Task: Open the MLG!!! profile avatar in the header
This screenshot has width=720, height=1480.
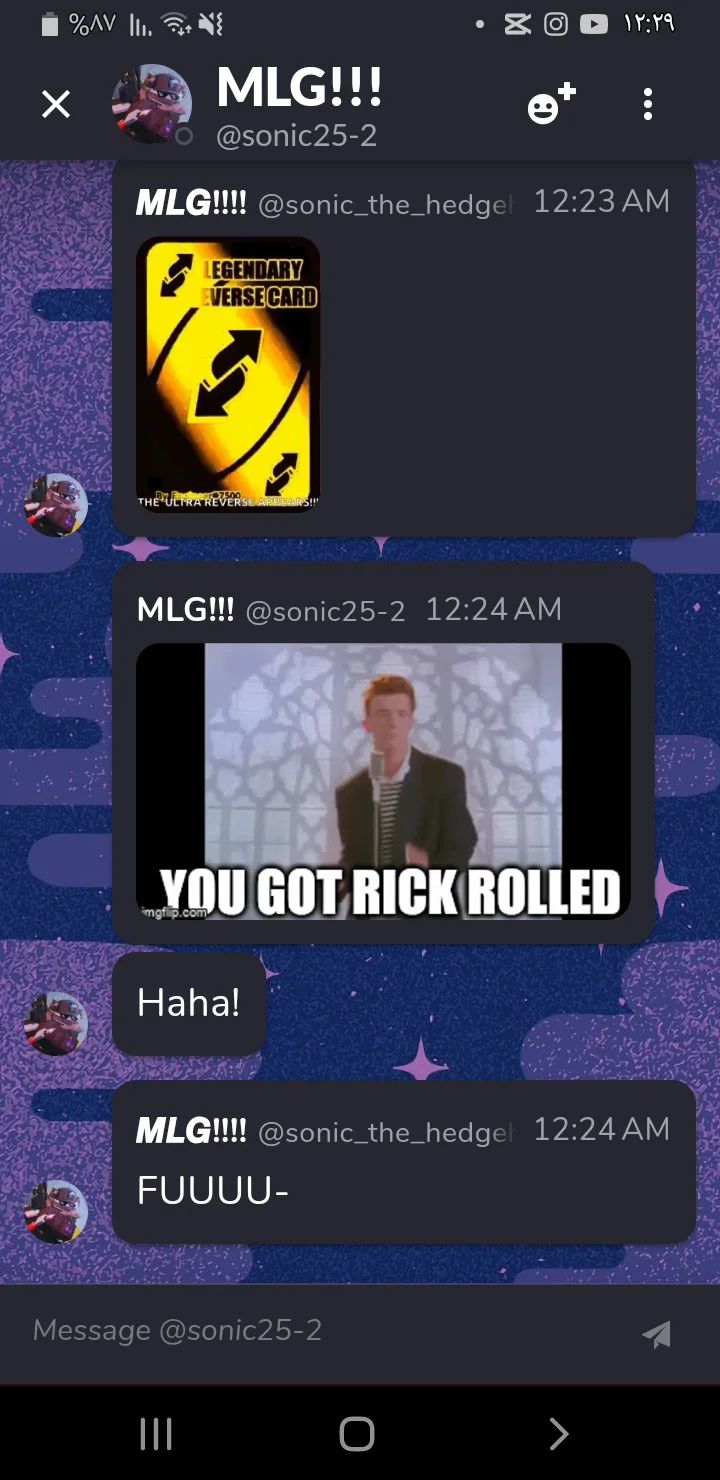Action: point(152,104)
